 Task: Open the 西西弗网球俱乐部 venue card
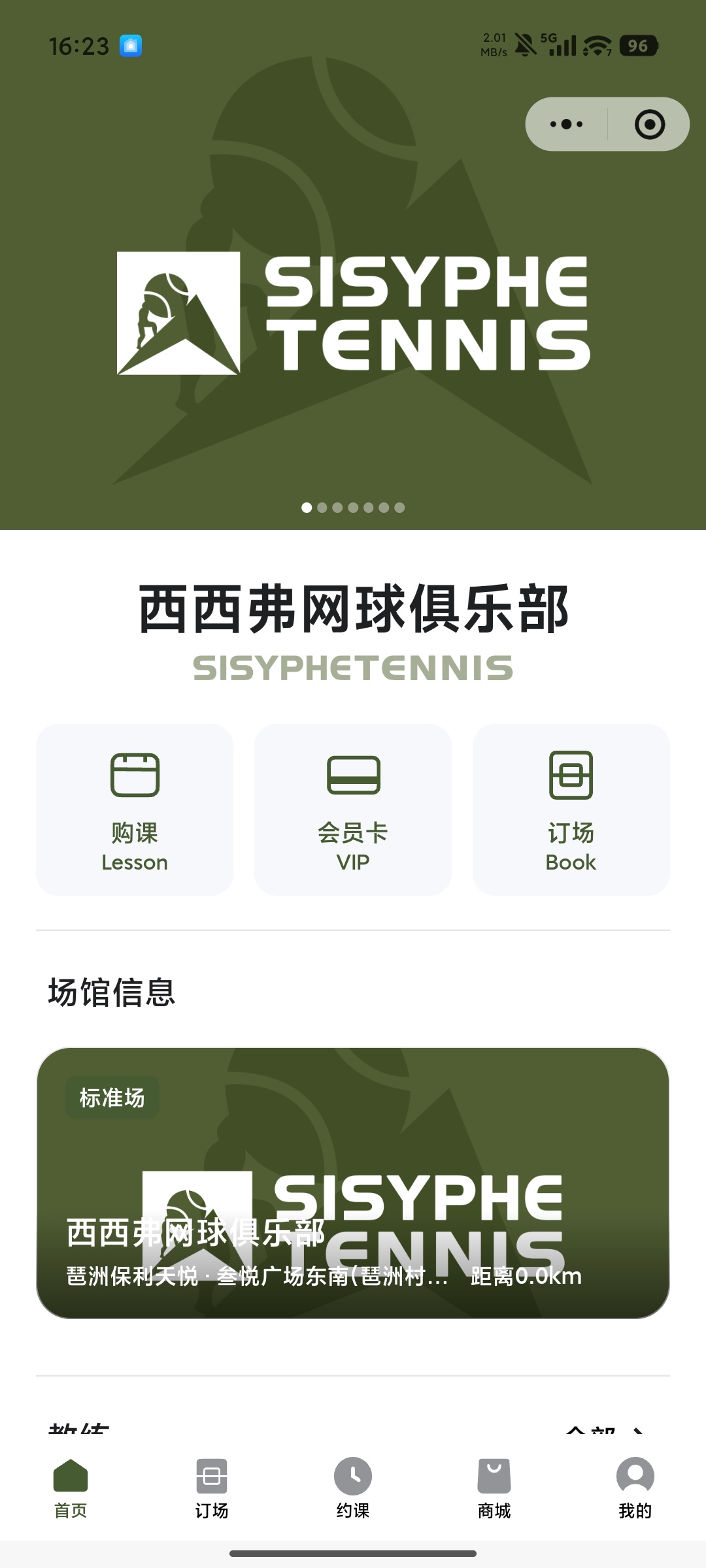point(353,1183)
